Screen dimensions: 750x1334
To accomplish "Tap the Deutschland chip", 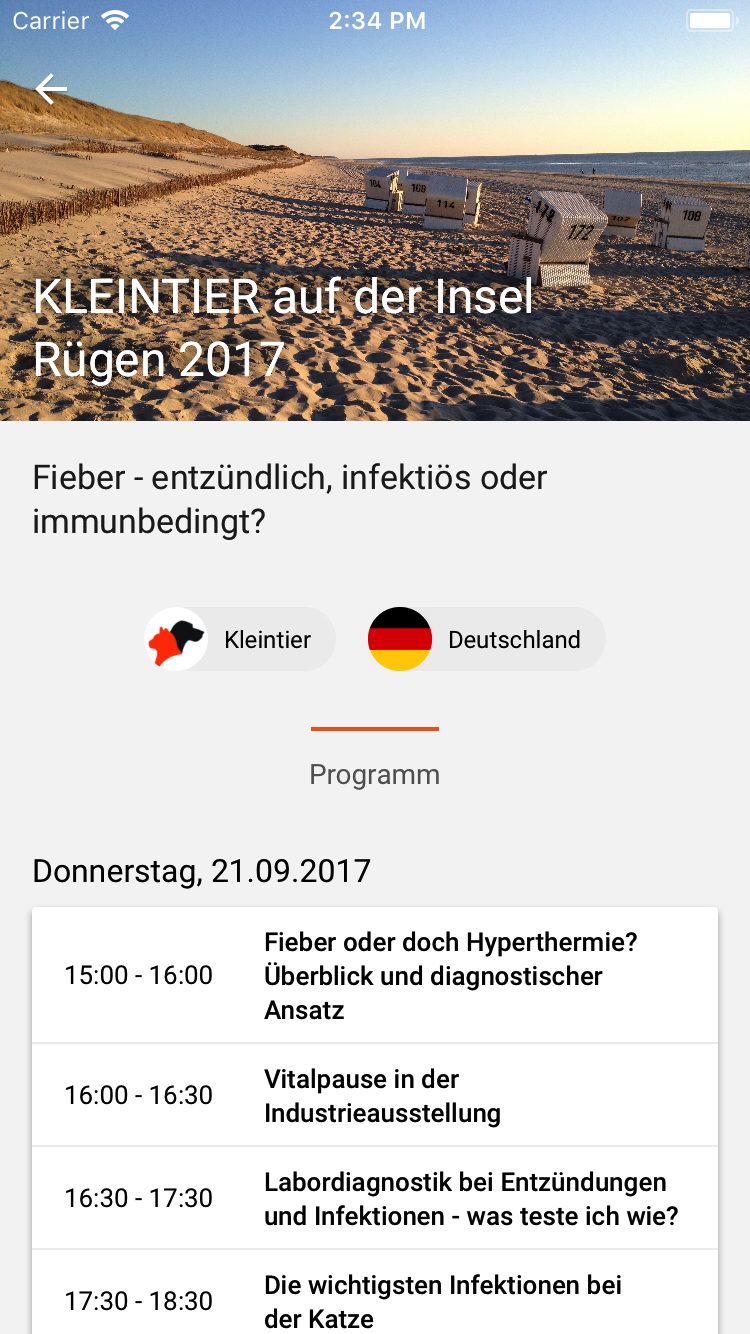I will 487,639.
